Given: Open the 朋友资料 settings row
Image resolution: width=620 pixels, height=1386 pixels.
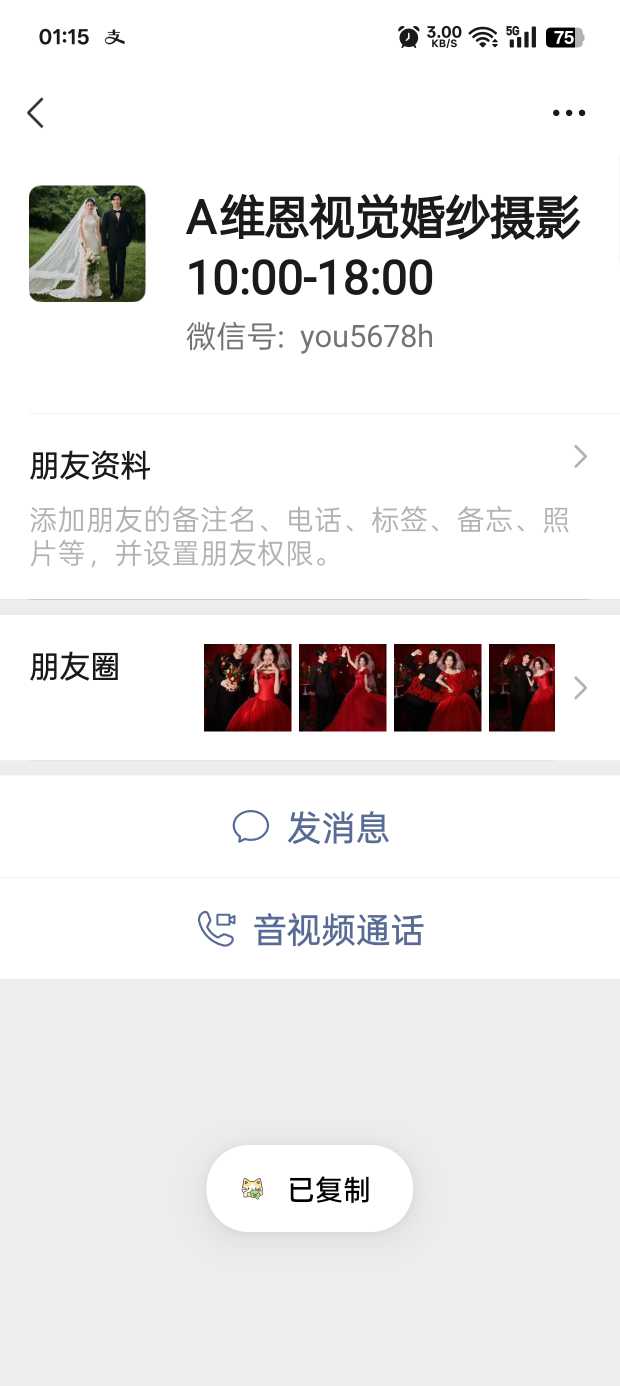Looking at the screenshot, I should pyautogui.click(x=310, y=506).
